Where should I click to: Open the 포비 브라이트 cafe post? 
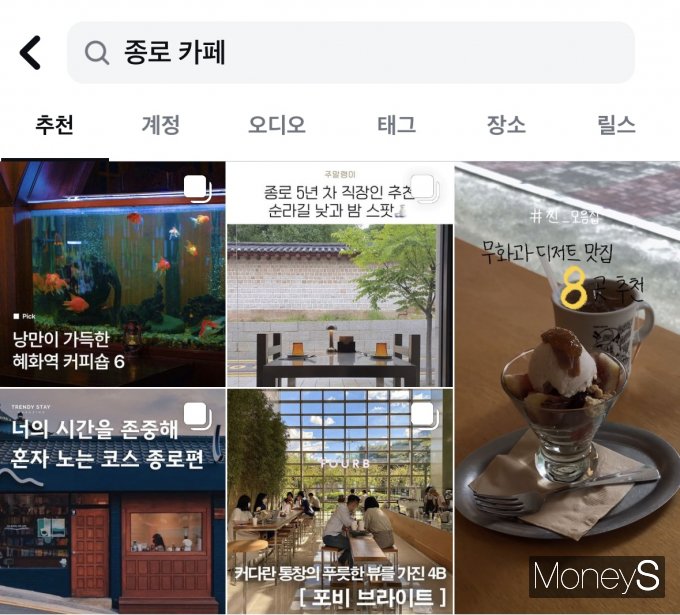[340, 502]
